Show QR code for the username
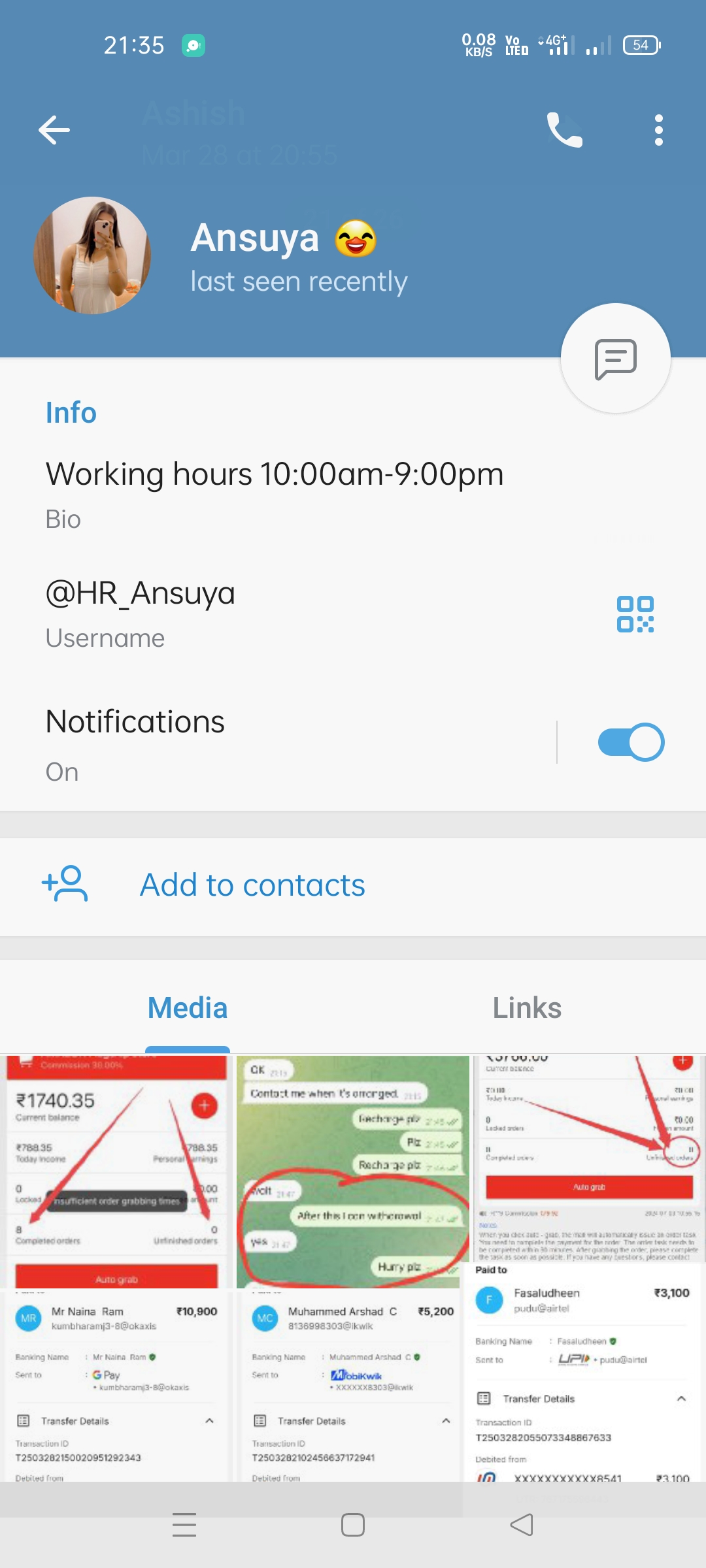706x1568 pixels. pyautogui.click(x=635, y=614)
